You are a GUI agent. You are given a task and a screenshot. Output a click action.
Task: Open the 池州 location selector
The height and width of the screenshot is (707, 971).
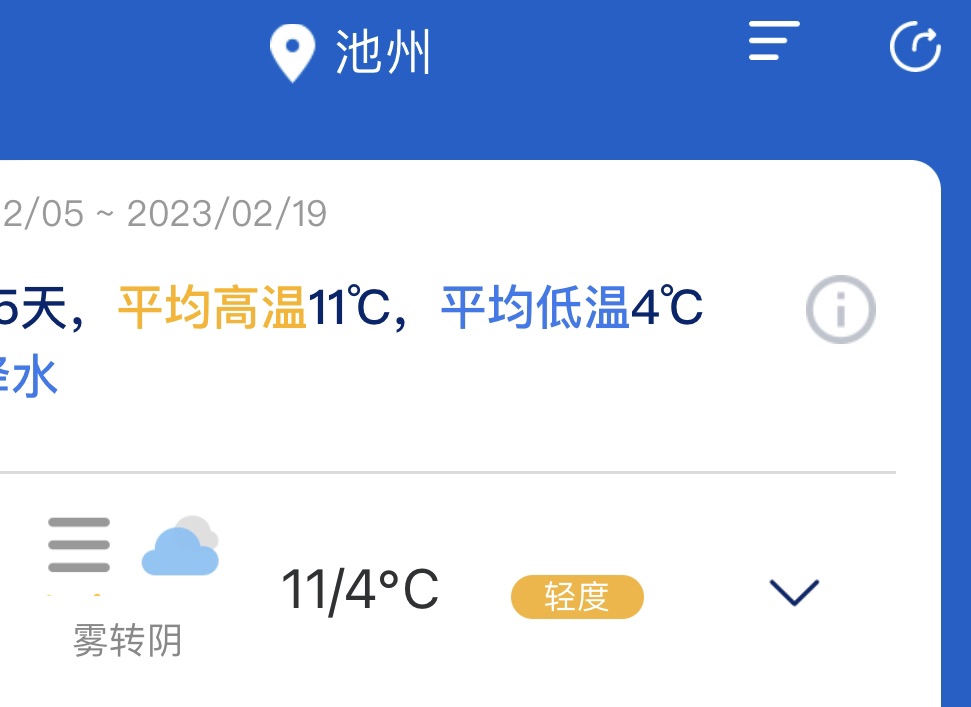click(x=352, y=52)
